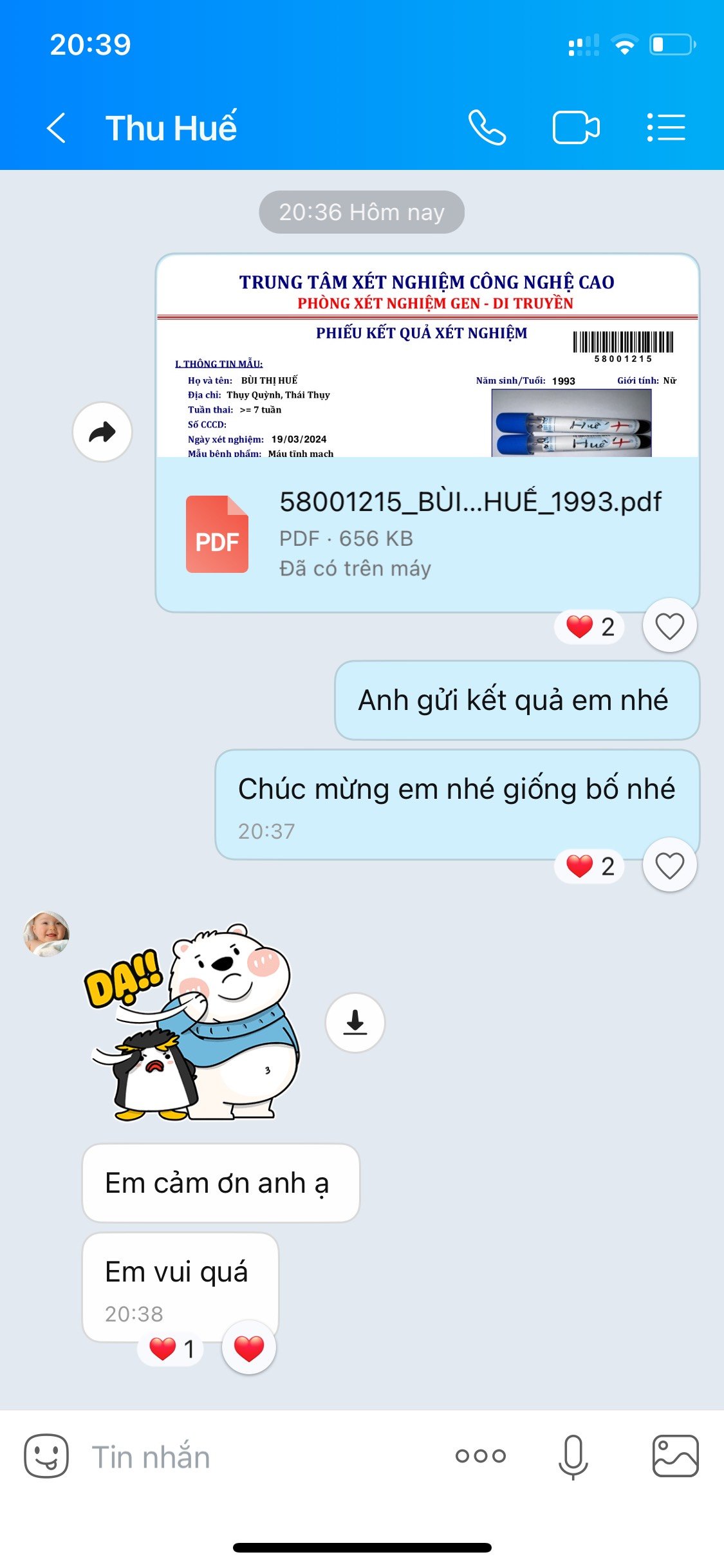Open the sticker and emoji picker

click(46, 1456)
